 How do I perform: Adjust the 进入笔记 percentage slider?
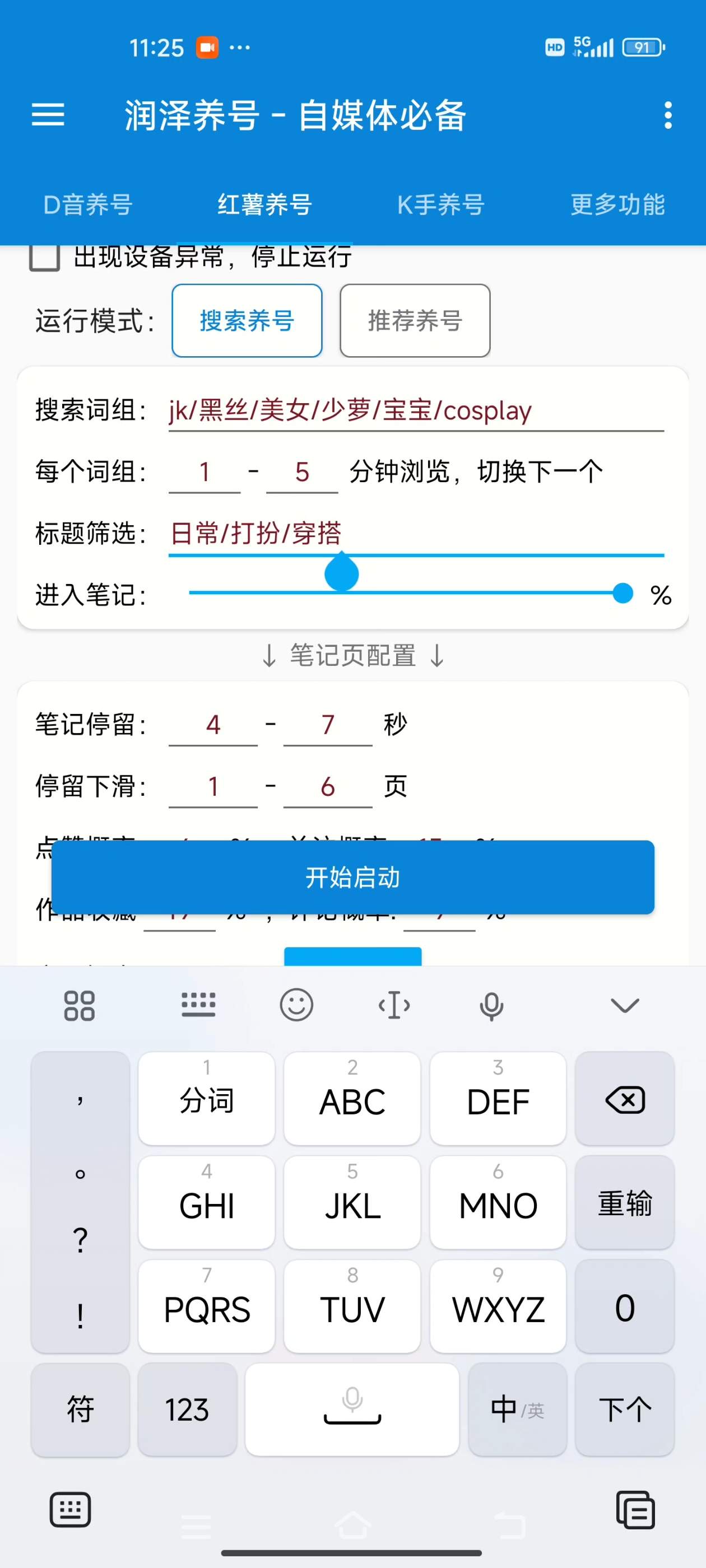coord(623,591)
